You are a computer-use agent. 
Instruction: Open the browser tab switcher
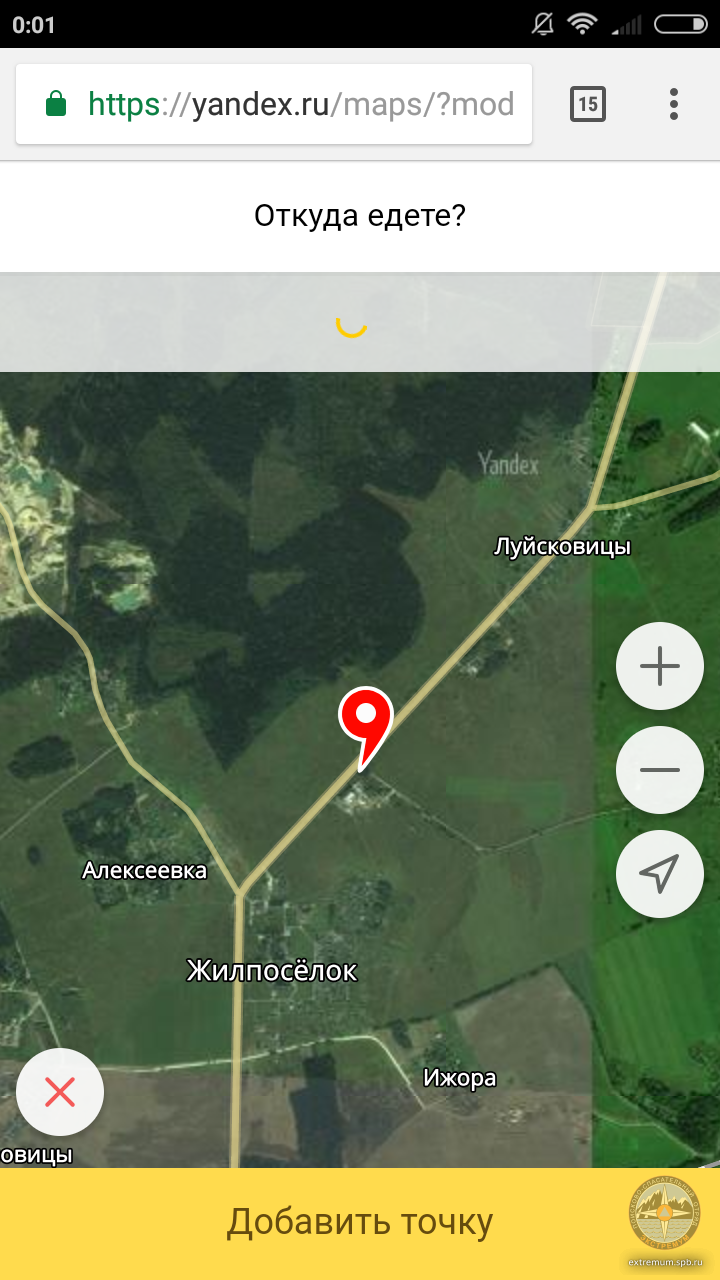(587, 104)
